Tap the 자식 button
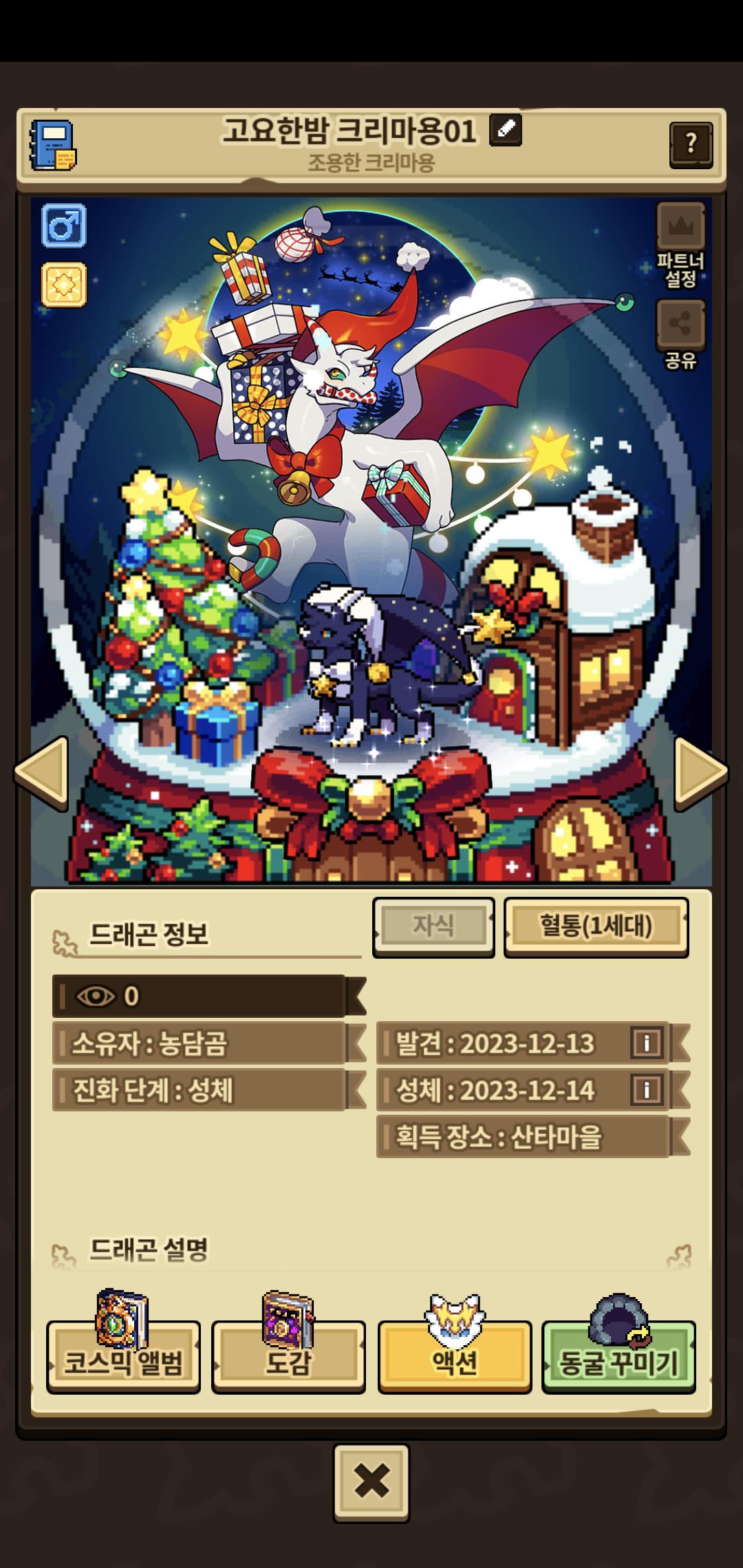The height and width of the screenshot is (1568, 743). 433,926
